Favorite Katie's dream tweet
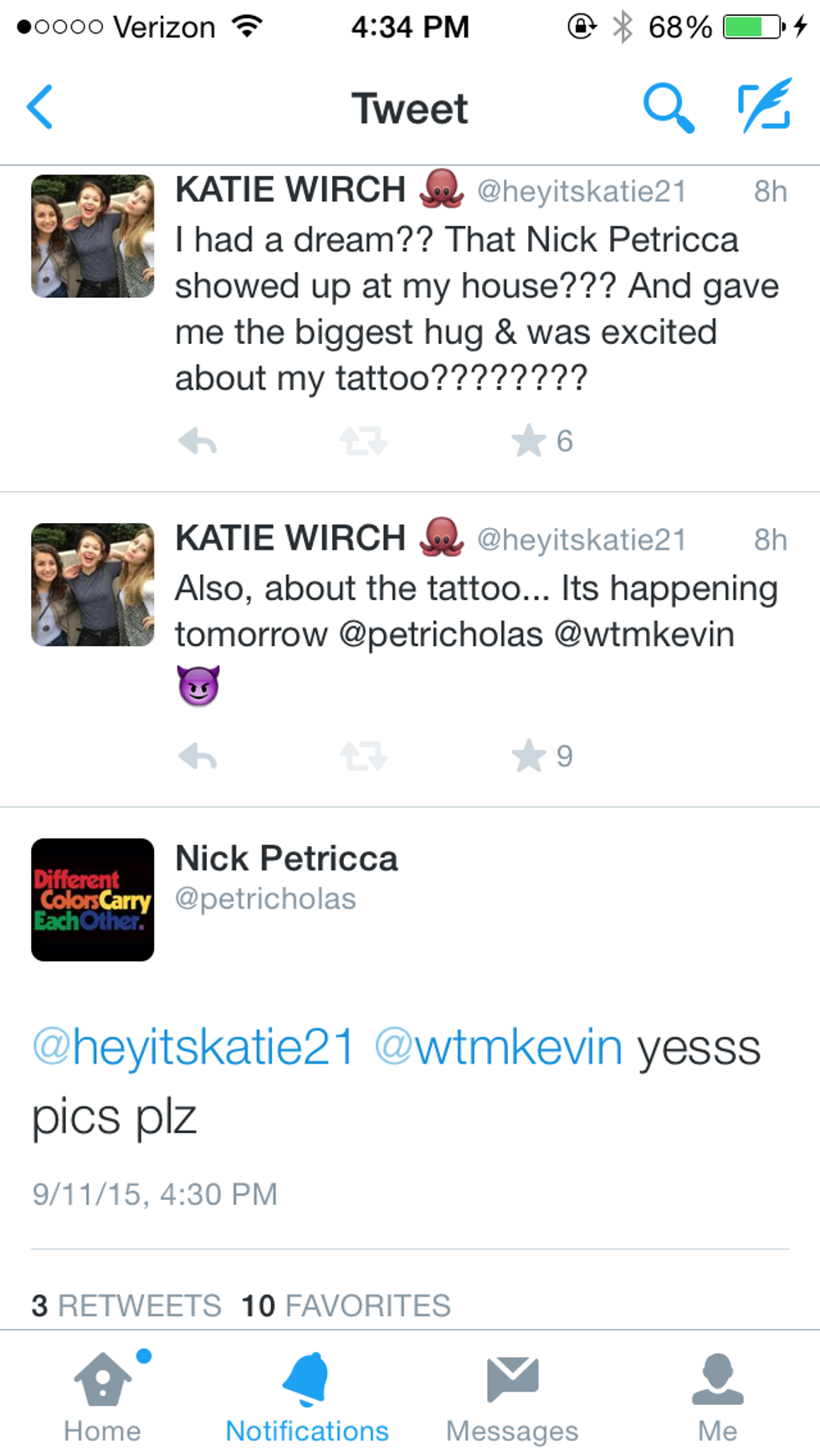 pos(530,440)
